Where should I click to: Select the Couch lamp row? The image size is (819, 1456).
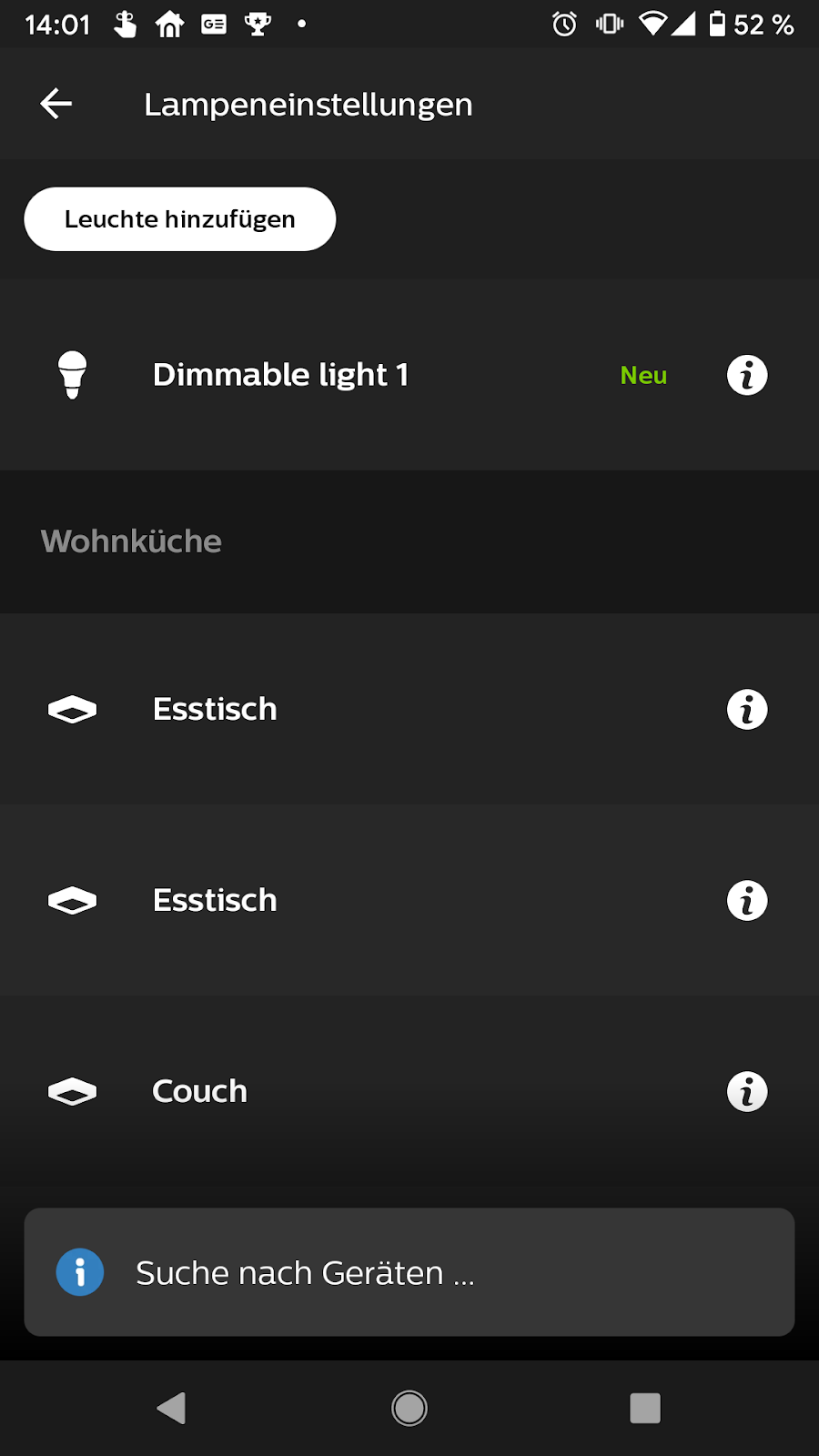(x=364, y=1091)
